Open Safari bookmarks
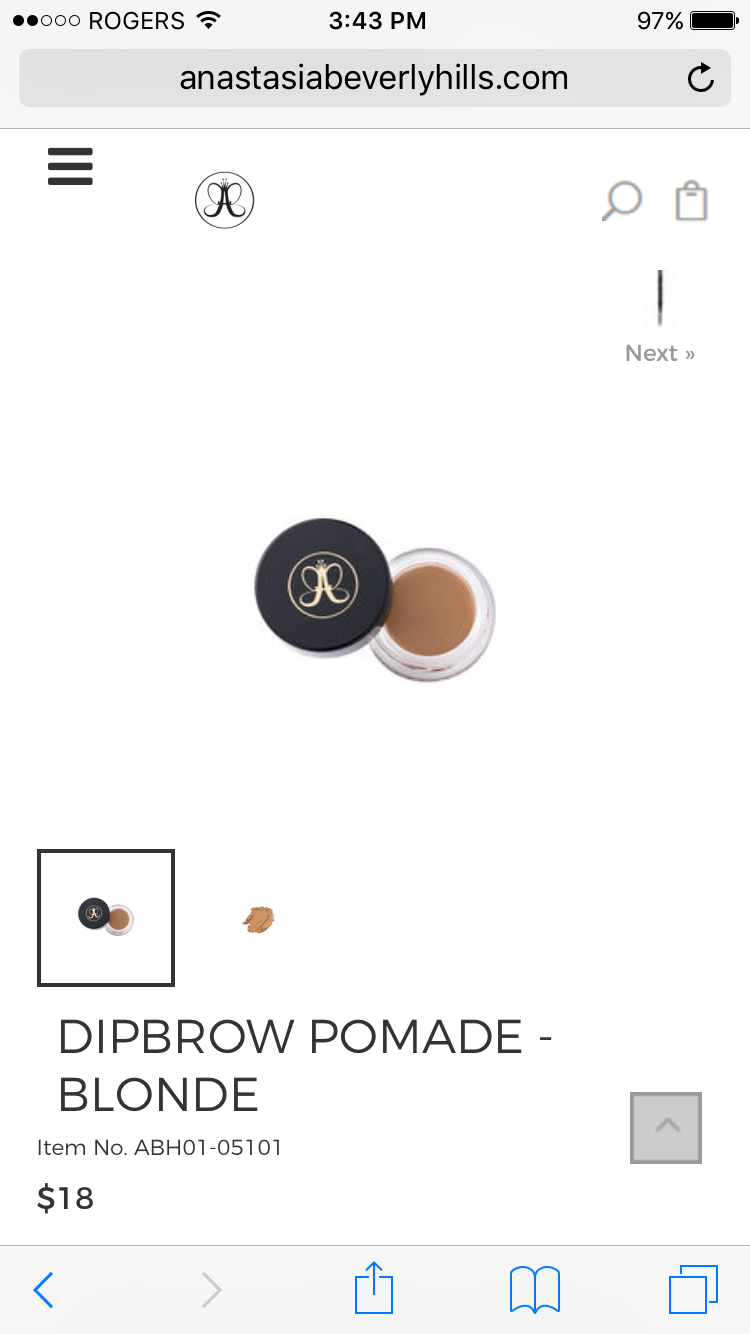The image size is (750, 1334). tap(535, 1289)
